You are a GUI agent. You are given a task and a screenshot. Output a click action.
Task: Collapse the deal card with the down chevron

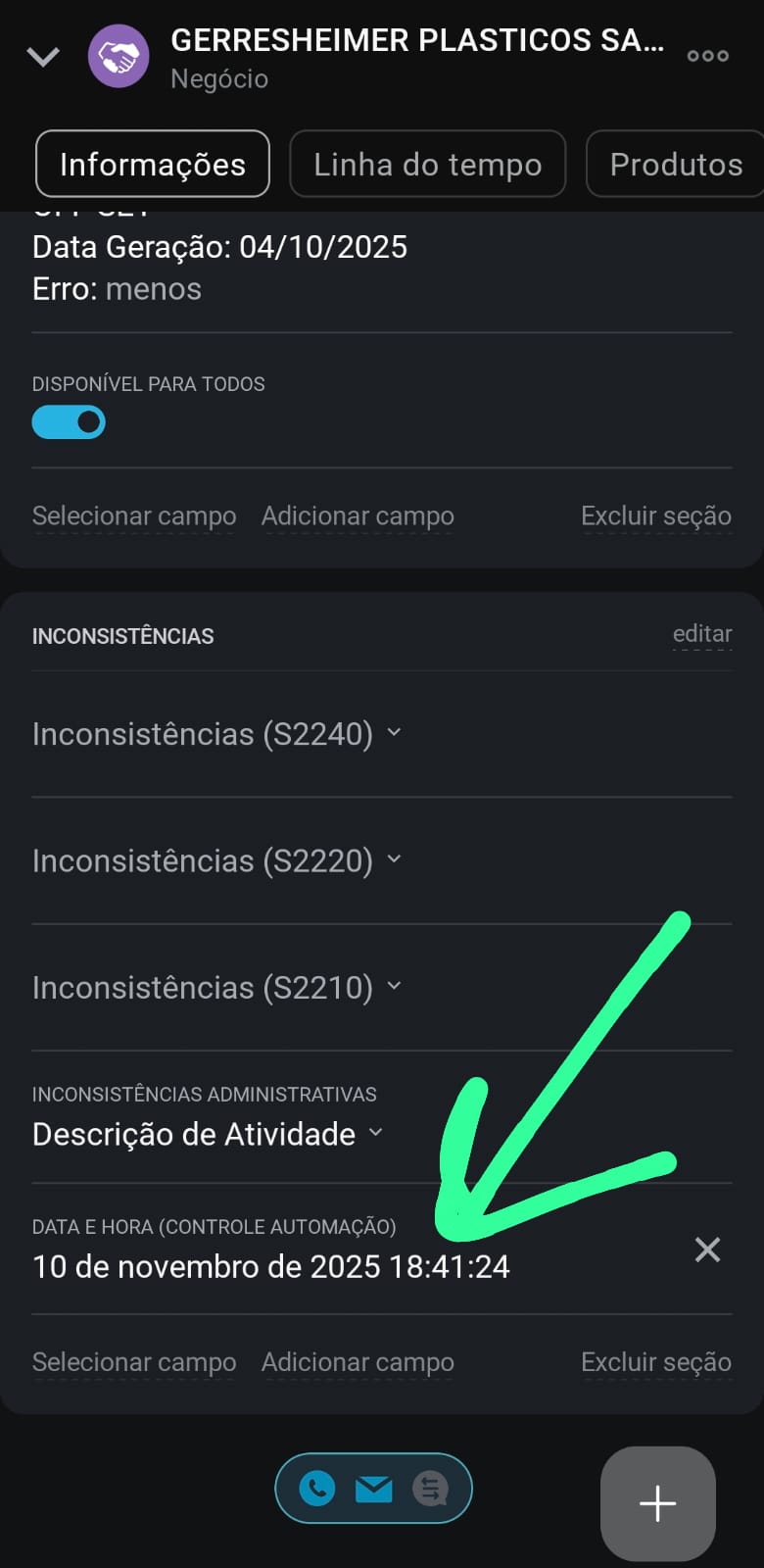coord(43,57)
